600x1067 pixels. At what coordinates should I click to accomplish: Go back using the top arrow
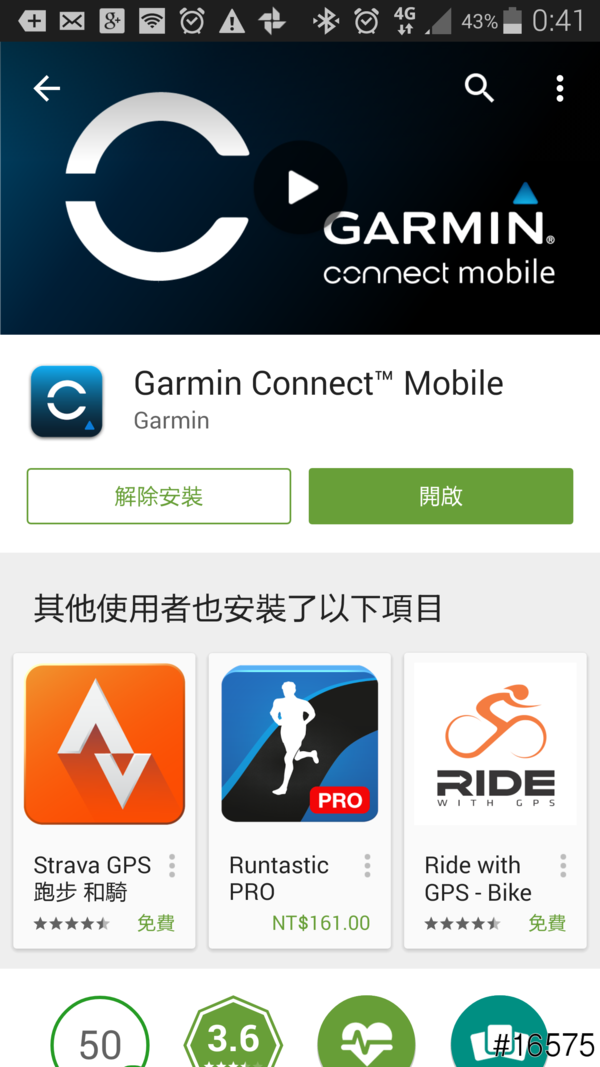click(47, 89)
